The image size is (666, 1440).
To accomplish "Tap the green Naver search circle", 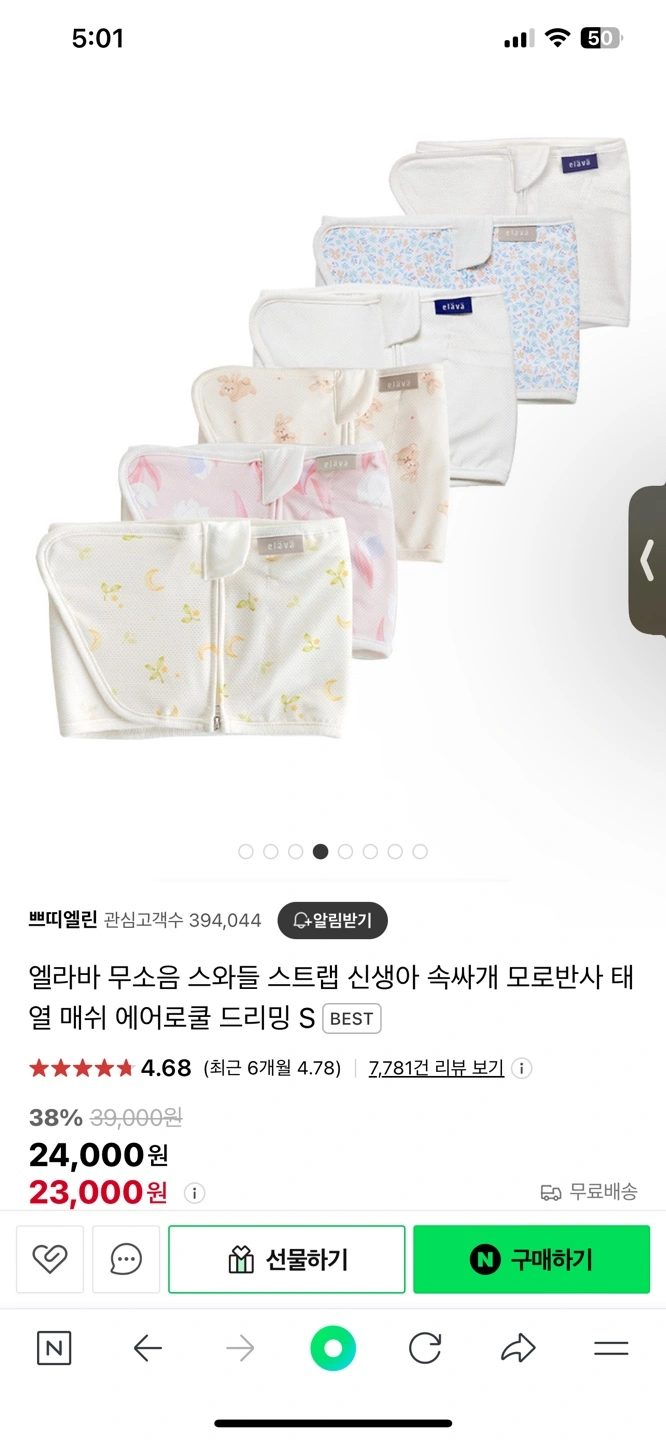I will pyautogui.click(x=333, y=1348).
